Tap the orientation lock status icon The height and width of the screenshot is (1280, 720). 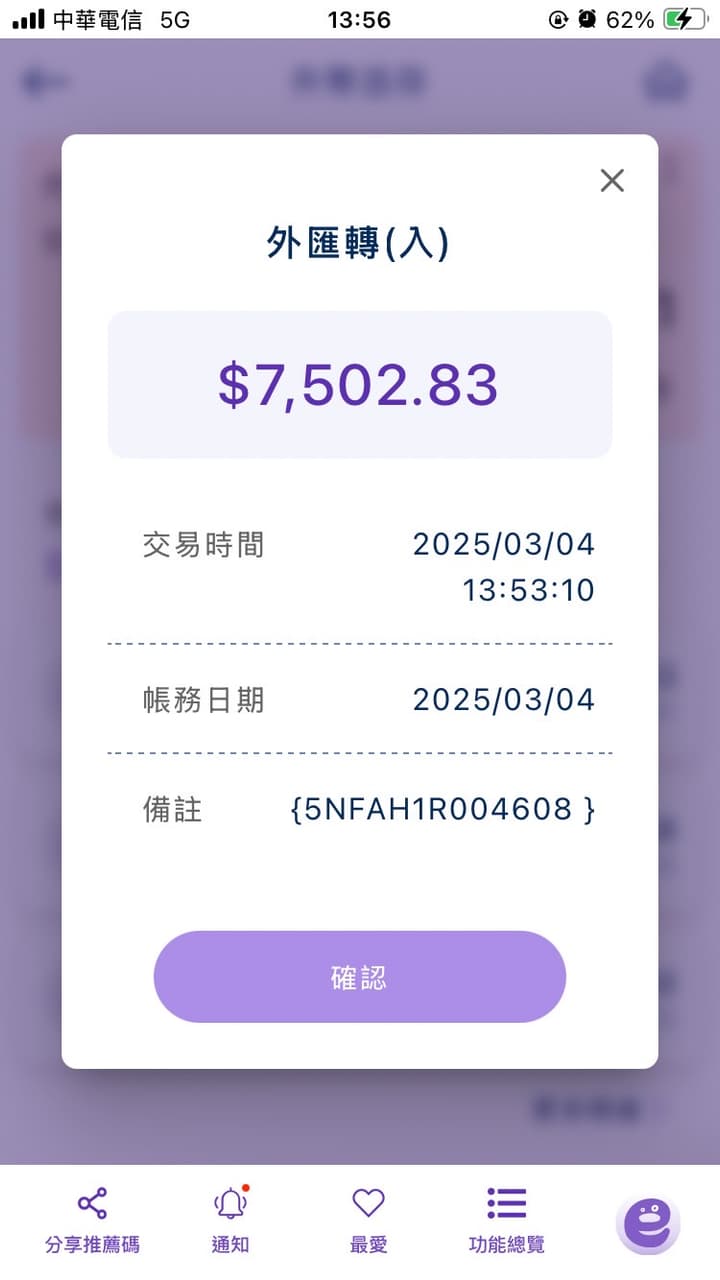pos(560,17)
